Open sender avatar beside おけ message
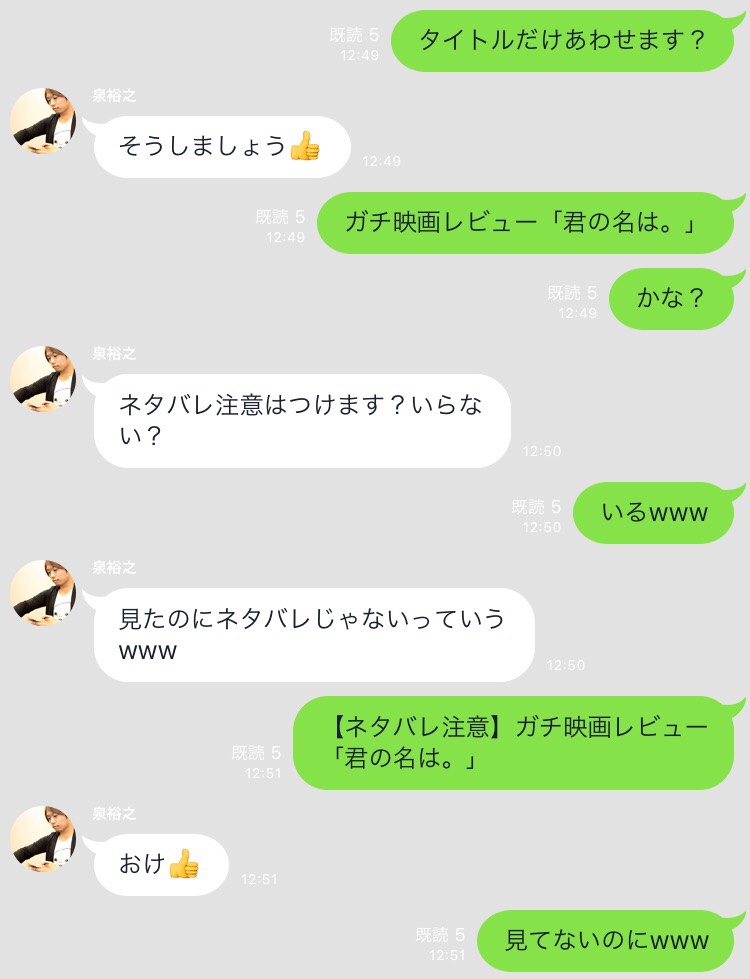750x979 pixels. pos(44,839)
